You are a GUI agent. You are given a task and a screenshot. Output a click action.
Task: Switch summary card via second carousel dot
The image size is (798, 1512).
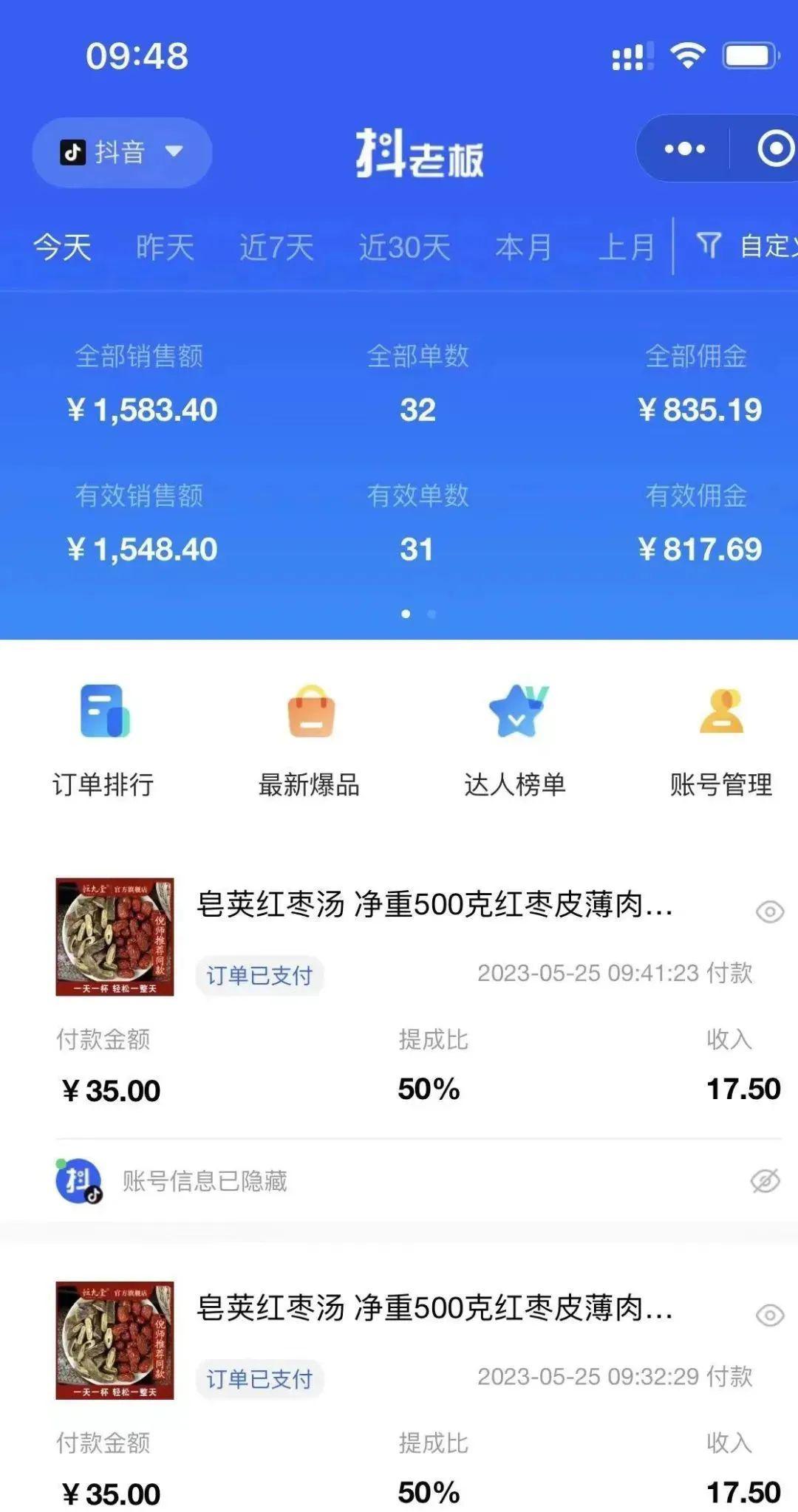coord(431,614)
